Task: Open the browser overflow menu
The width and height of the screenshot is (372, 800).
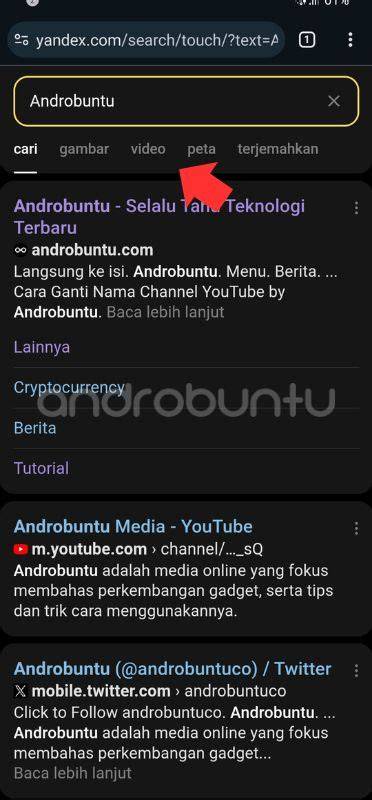Action: pos(350,40)
